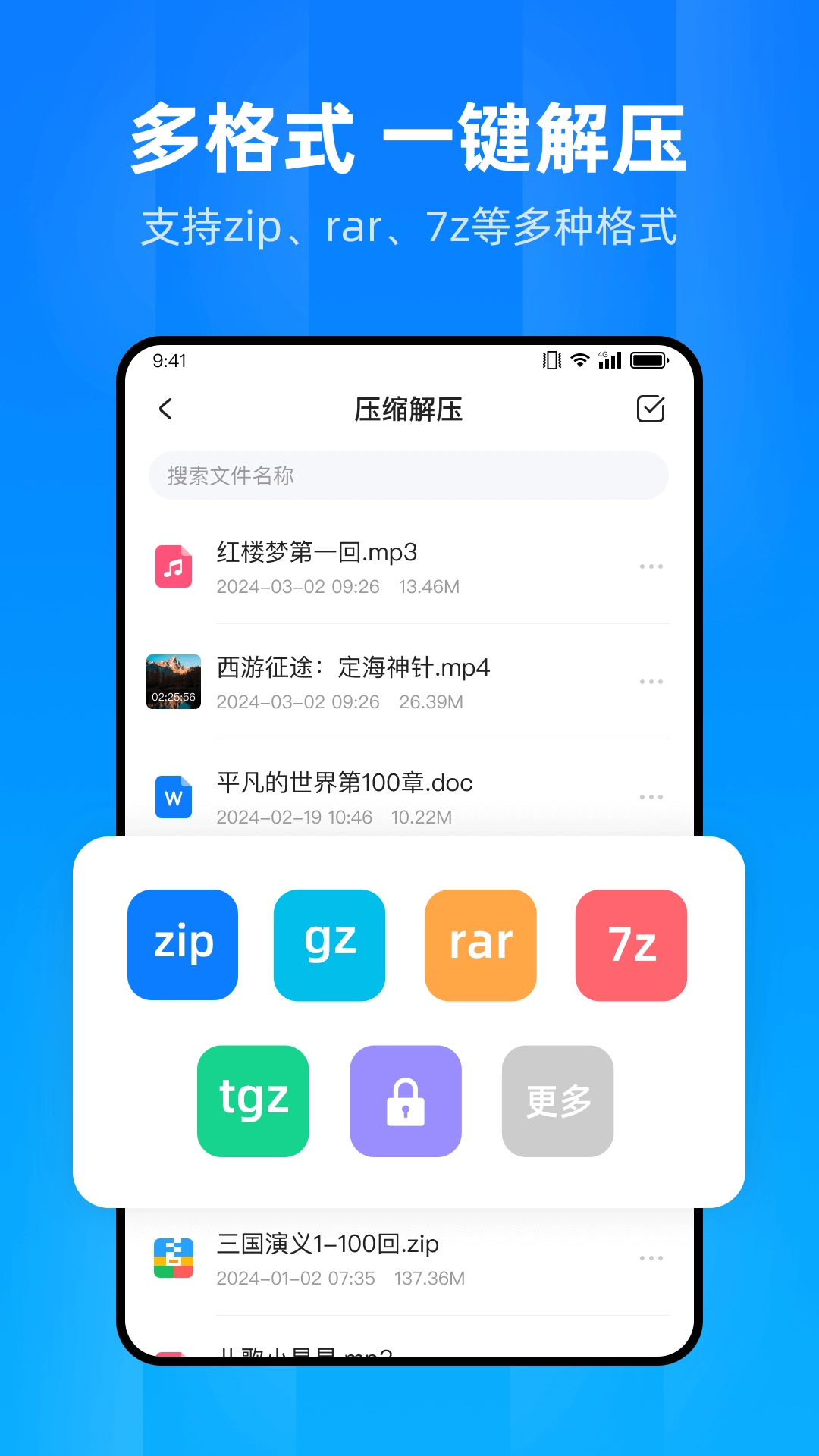Open more options for 红楼梦第一回.mp3
This screenshot has height=1456, width=819.
tap(652, 566)
